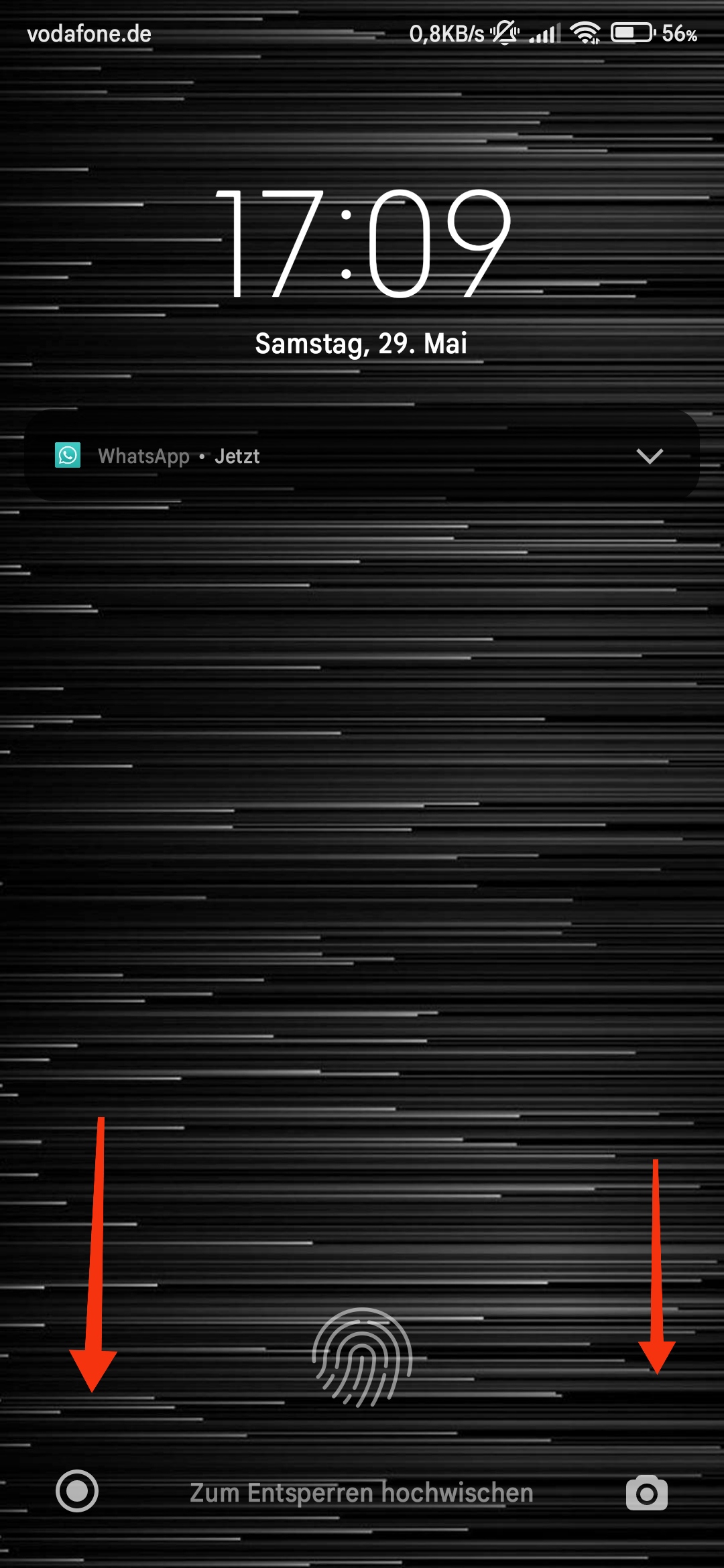The image size is (724, 1568).
Task: Tap the round shortcut icon at bottom left
Action: 77,1491
